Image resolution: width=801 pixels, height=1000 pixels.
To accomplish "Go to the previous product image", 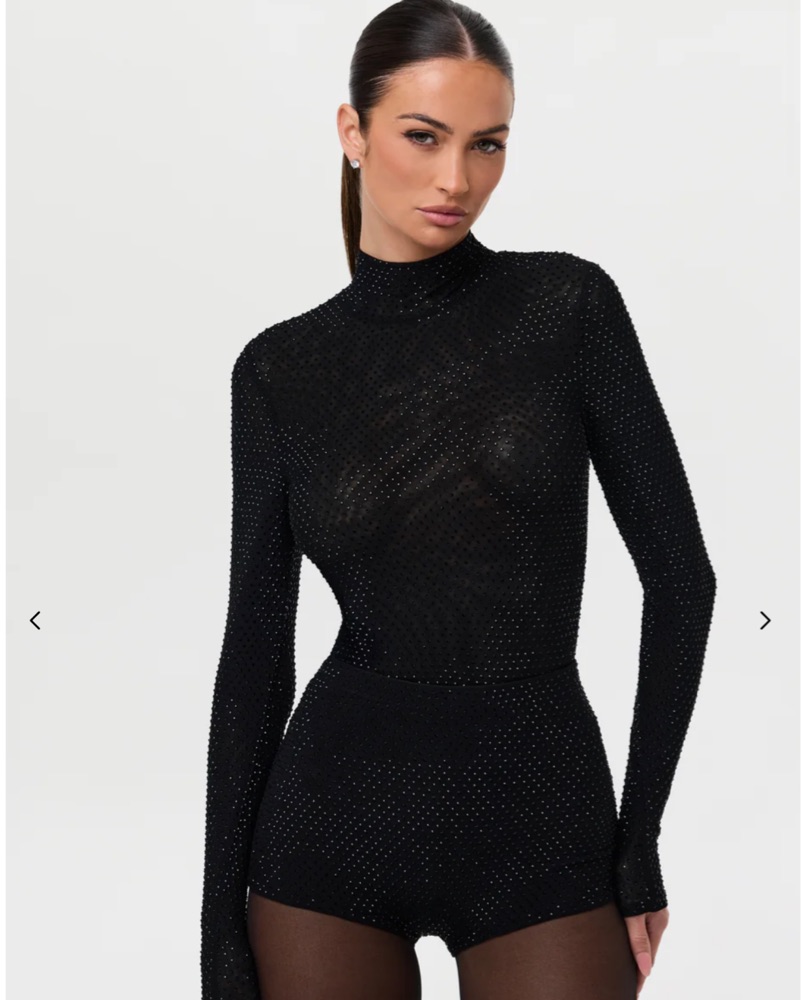I will [x=35, y=620].
